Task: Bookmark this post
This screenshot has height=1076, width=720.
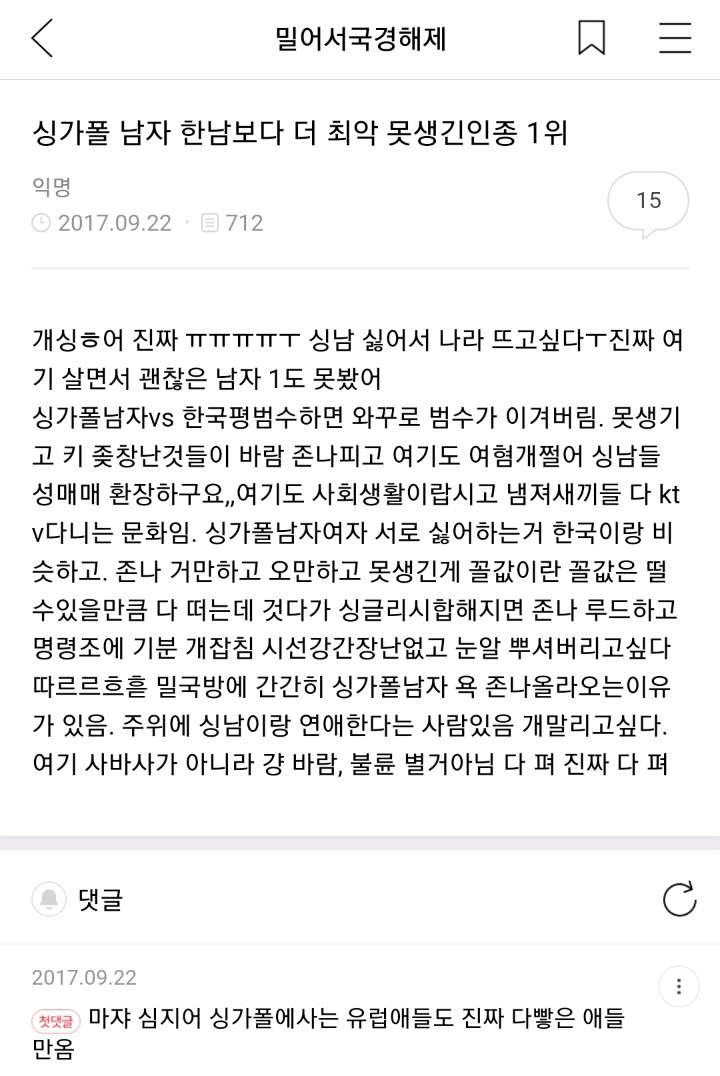Action: [x=591, y=39]
